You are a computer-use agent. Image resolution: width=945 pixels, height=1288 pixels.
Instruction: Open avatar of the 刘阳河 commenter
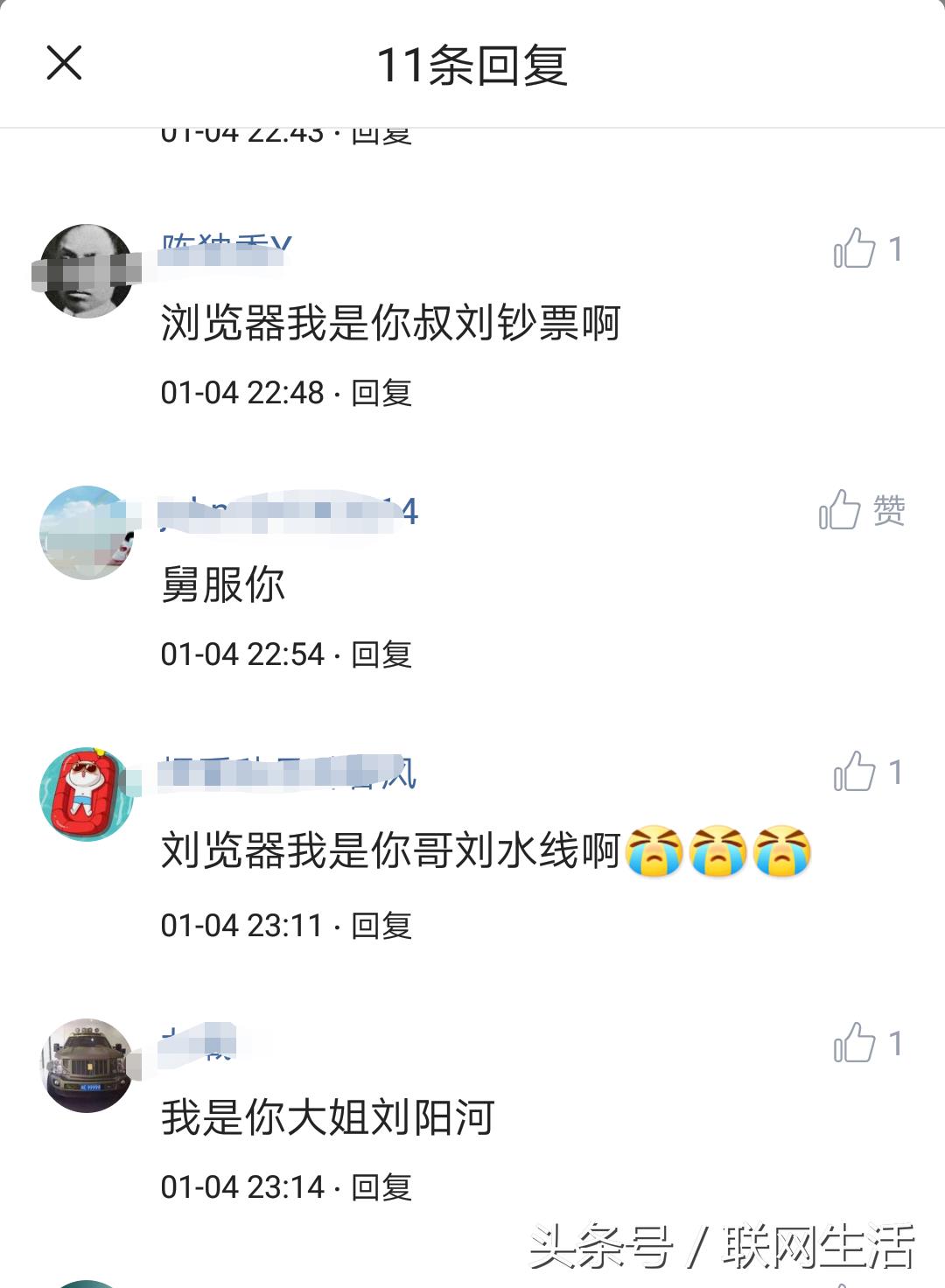87,1065
